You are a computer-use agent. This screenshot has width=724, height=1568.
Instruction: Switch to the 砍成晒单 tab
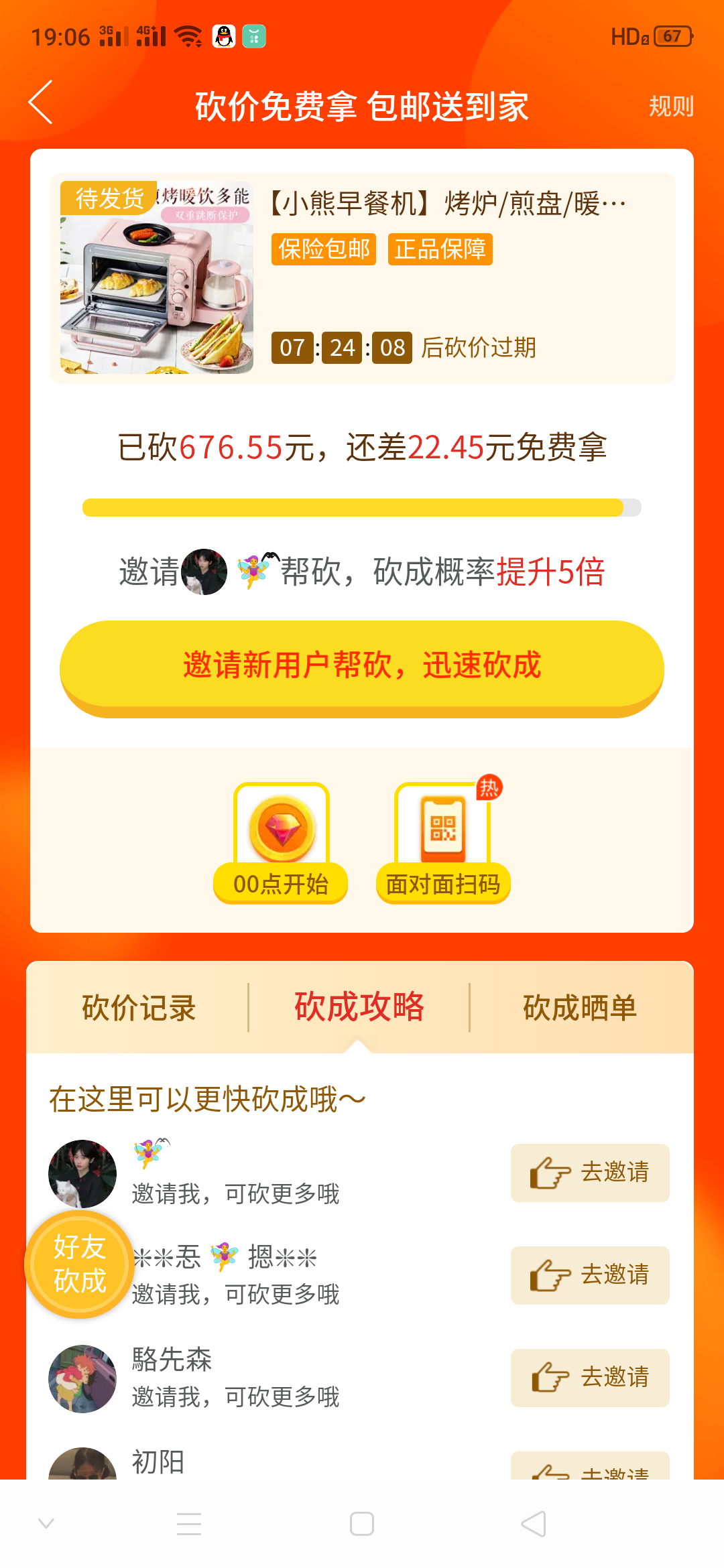(x=579, y=1006)
